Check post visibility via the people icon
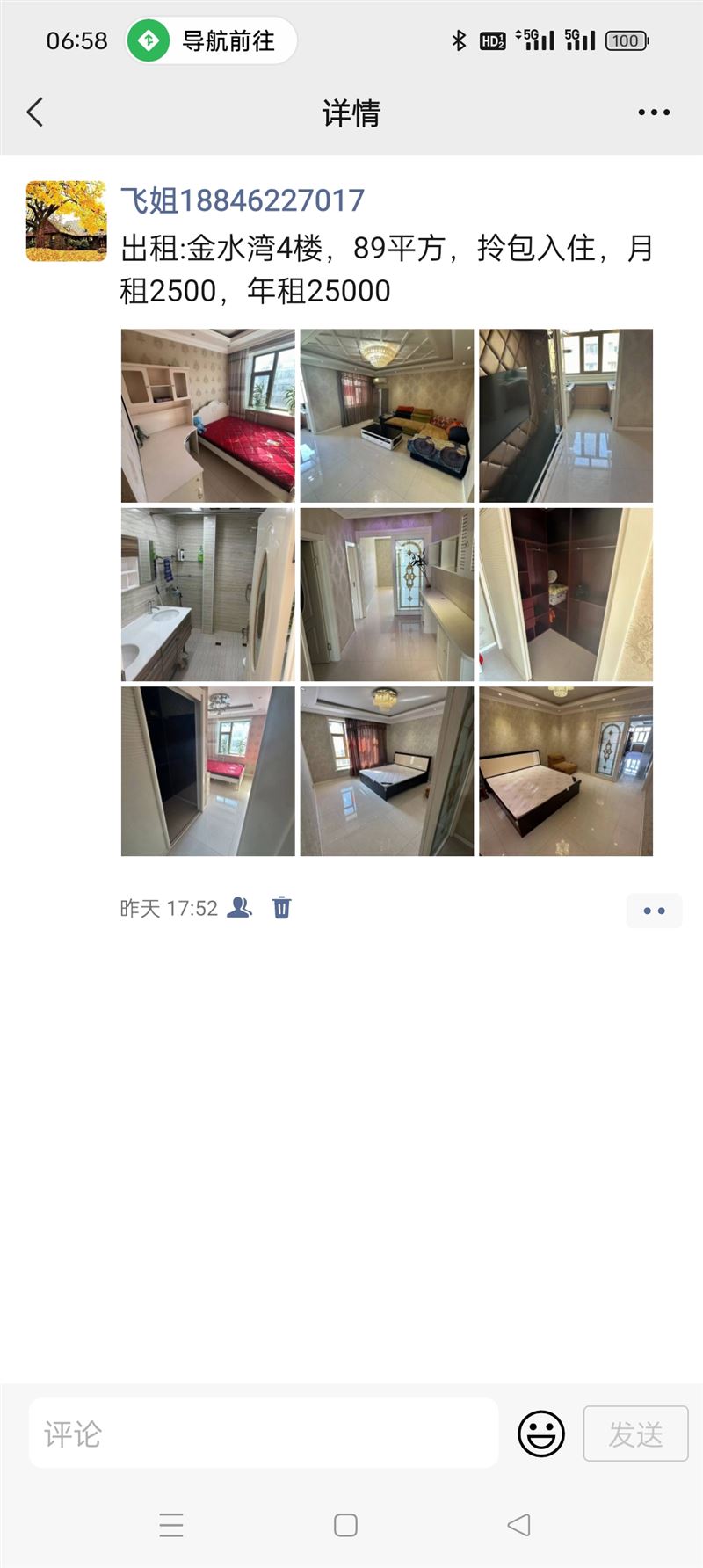Screen dimensions: 703x1568 [239, 908]
